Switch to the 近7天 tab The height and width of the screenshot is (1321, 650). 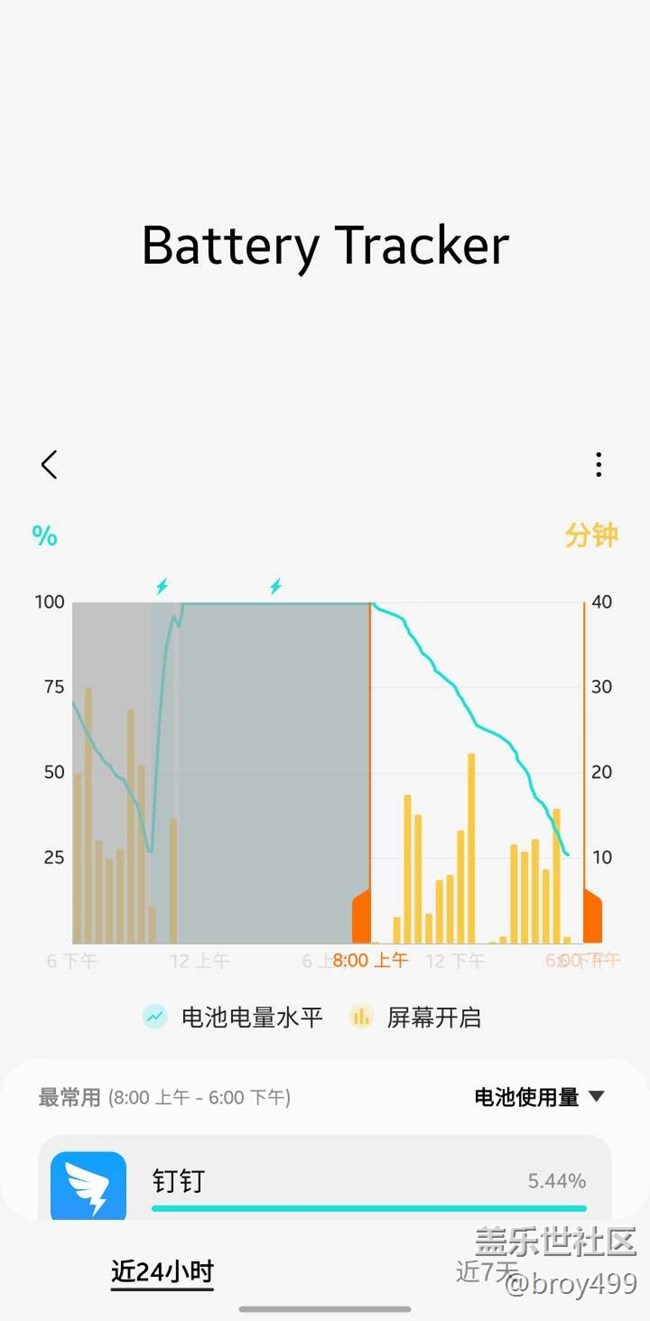[x=487, y=1271]
